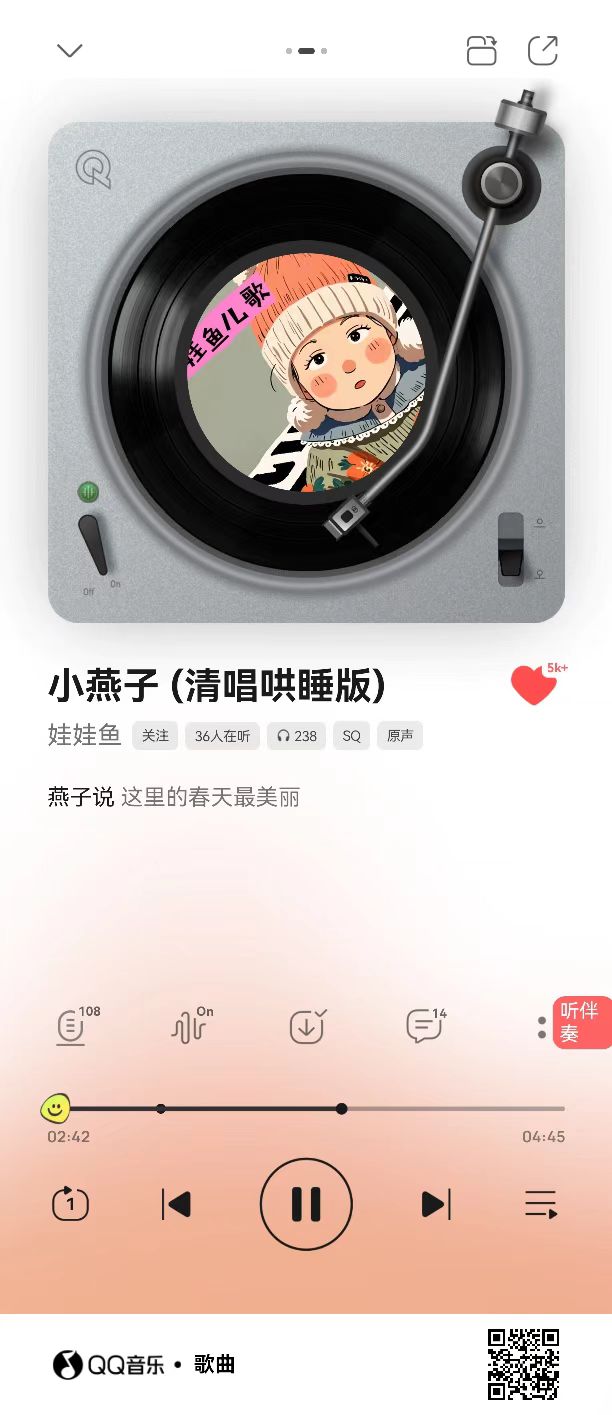Skip to the previous track
The height and width of the screenshot is (1415, 612).
pyautogui.click(x=176, y=1204)
